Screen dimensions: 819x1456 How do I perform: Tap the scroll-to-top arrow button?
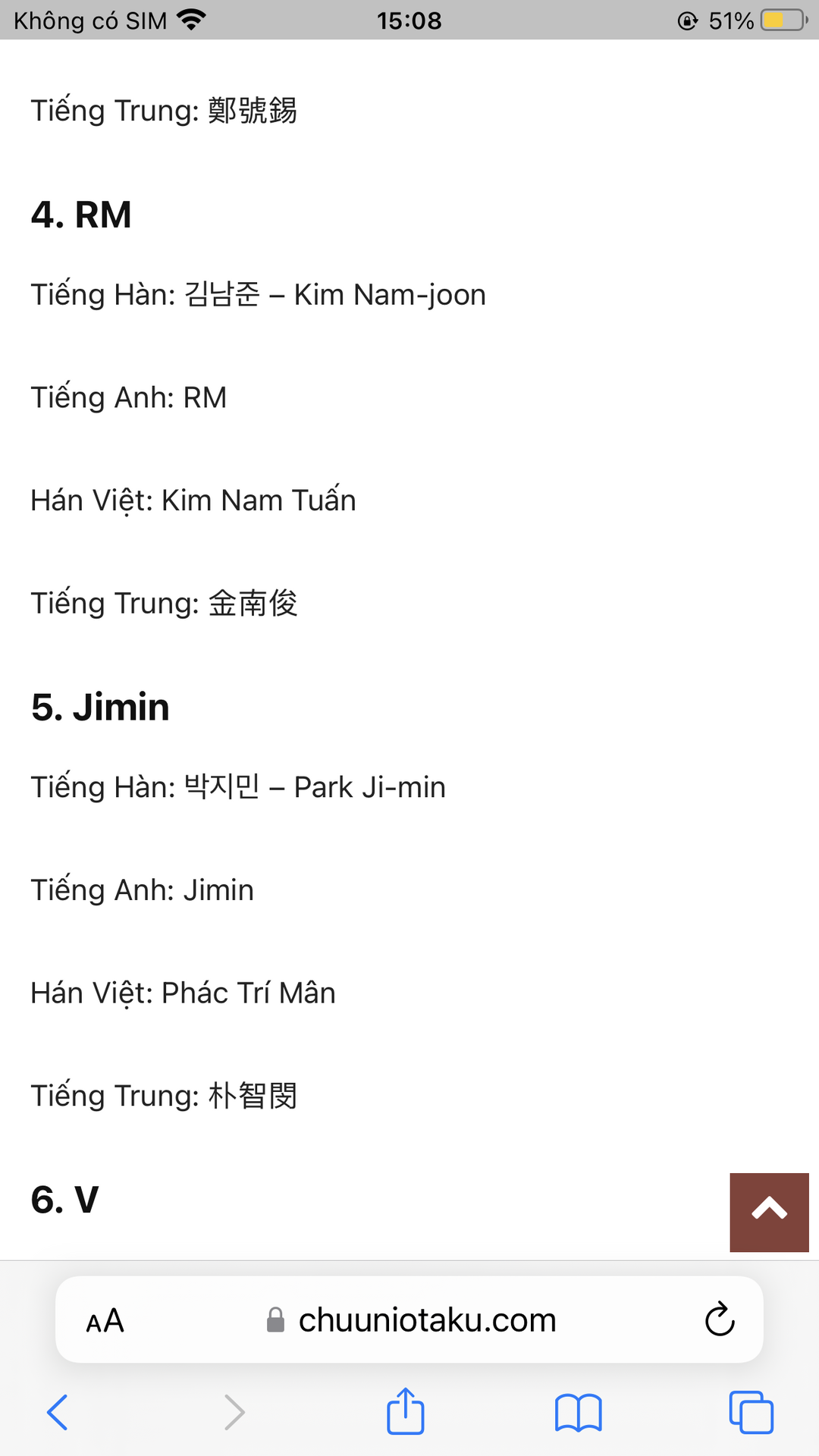pyautogui.click(x=769, y=1212)
